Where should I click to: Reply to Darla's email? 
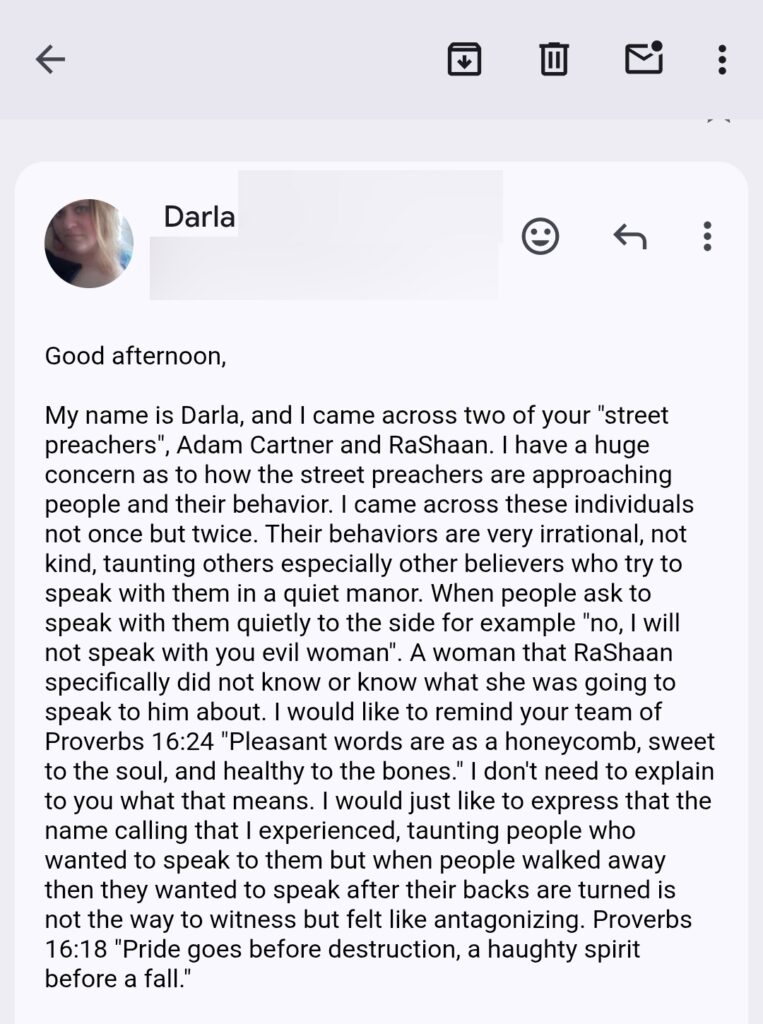pos(629,237)
